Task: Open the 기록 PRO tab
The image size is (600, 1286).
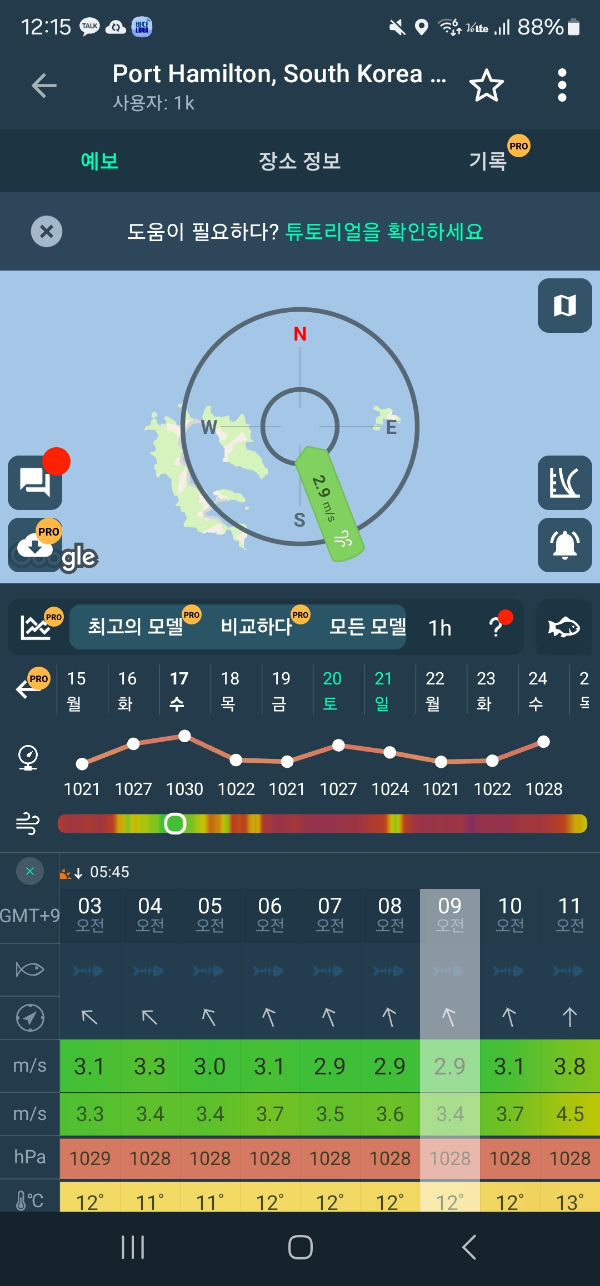Action: [x=490, y=161]
